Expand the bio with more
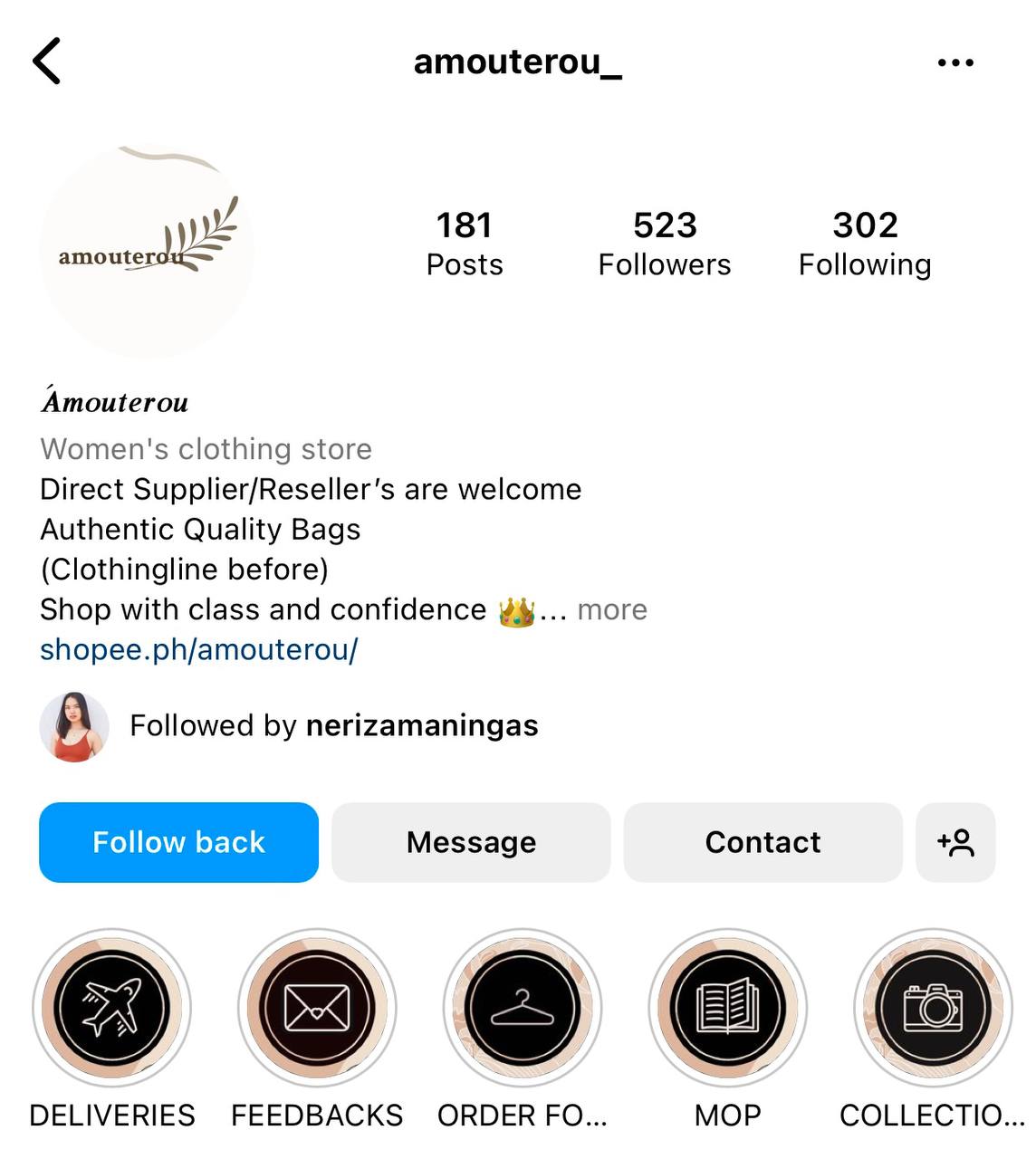The width and height of the screenshot is (1036, 1159). click(612, 609)
